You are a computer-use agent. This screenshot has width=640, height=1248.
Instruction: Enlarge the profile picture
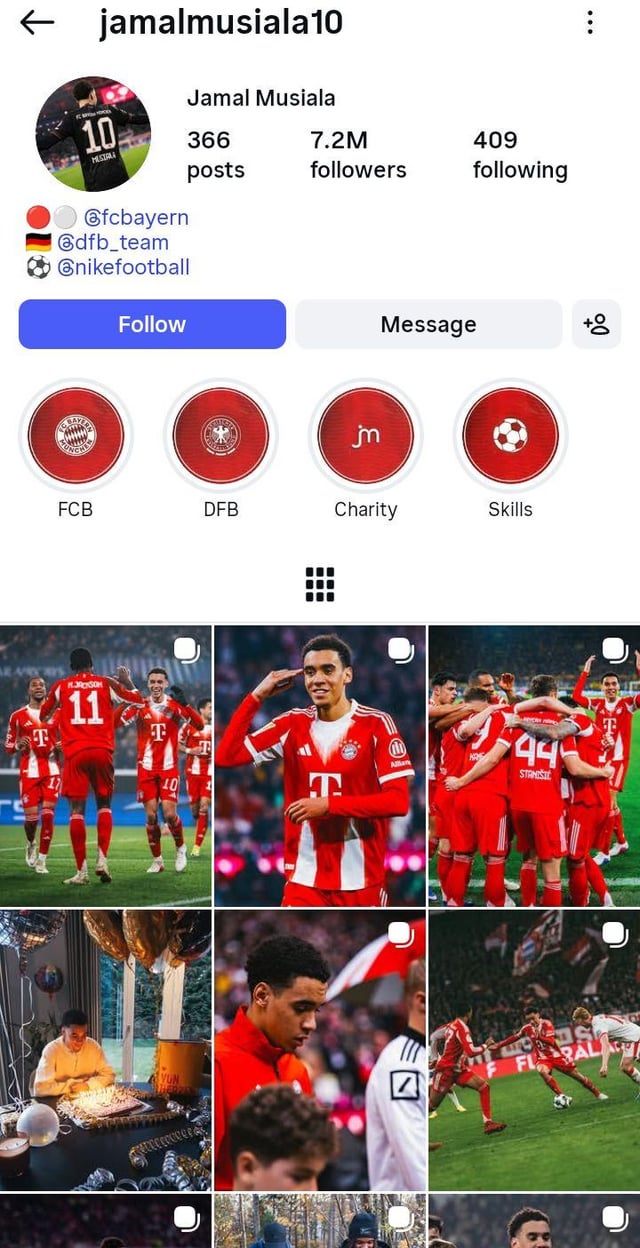[x=93, y=133]
